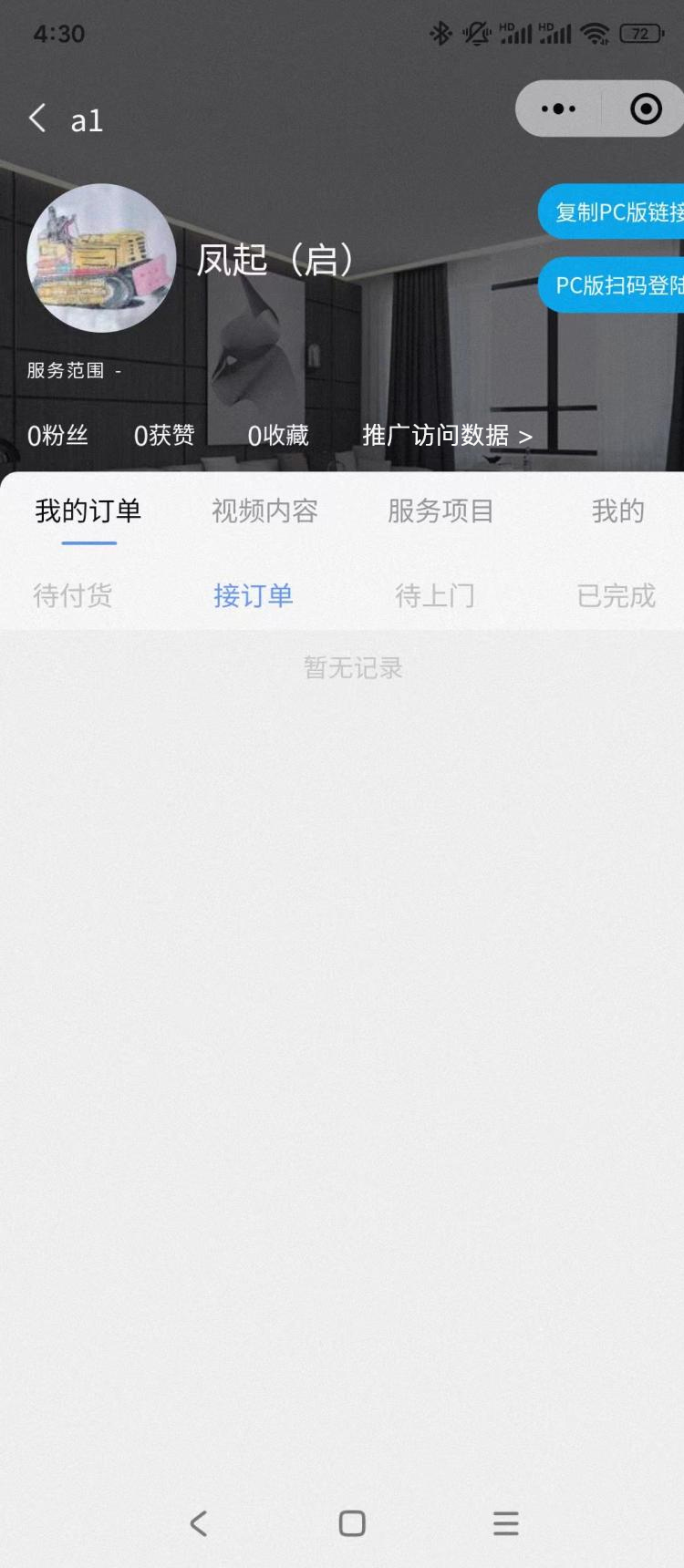
Task: Switch to the 我的 tab
Action: click(x=617, y=511)
